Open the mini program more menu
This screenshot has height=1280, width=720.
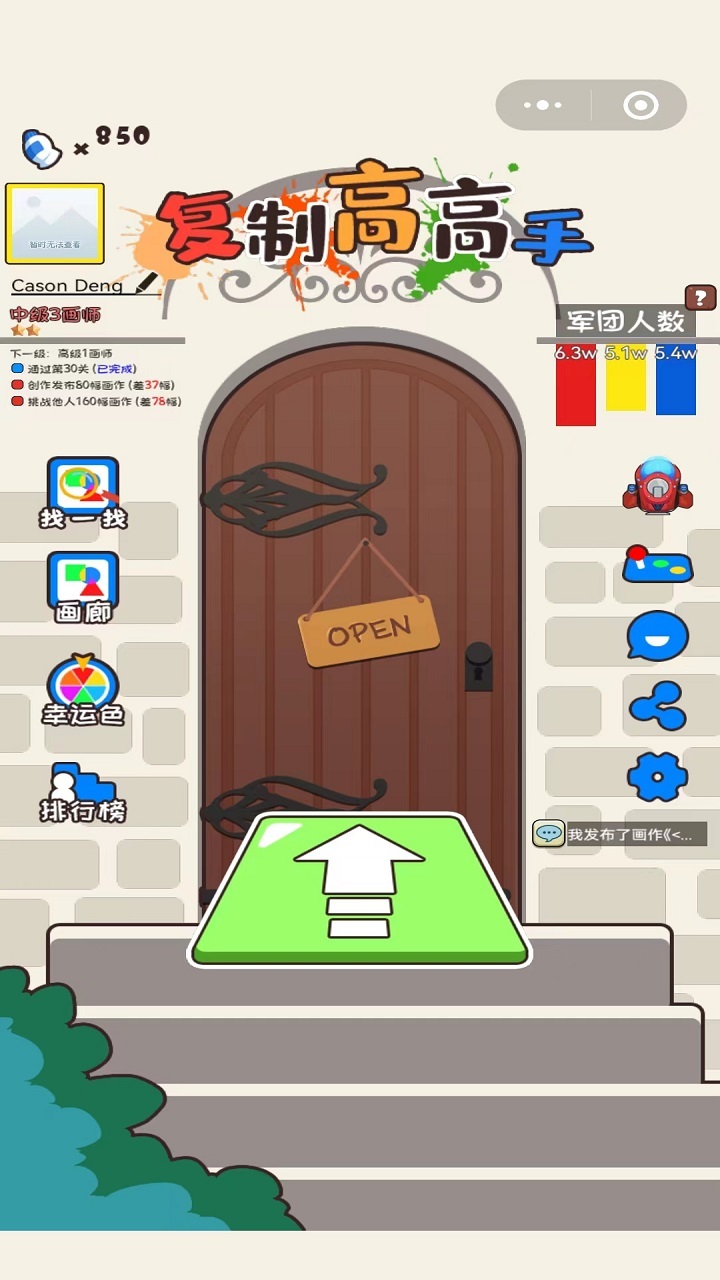click(543, 105)
